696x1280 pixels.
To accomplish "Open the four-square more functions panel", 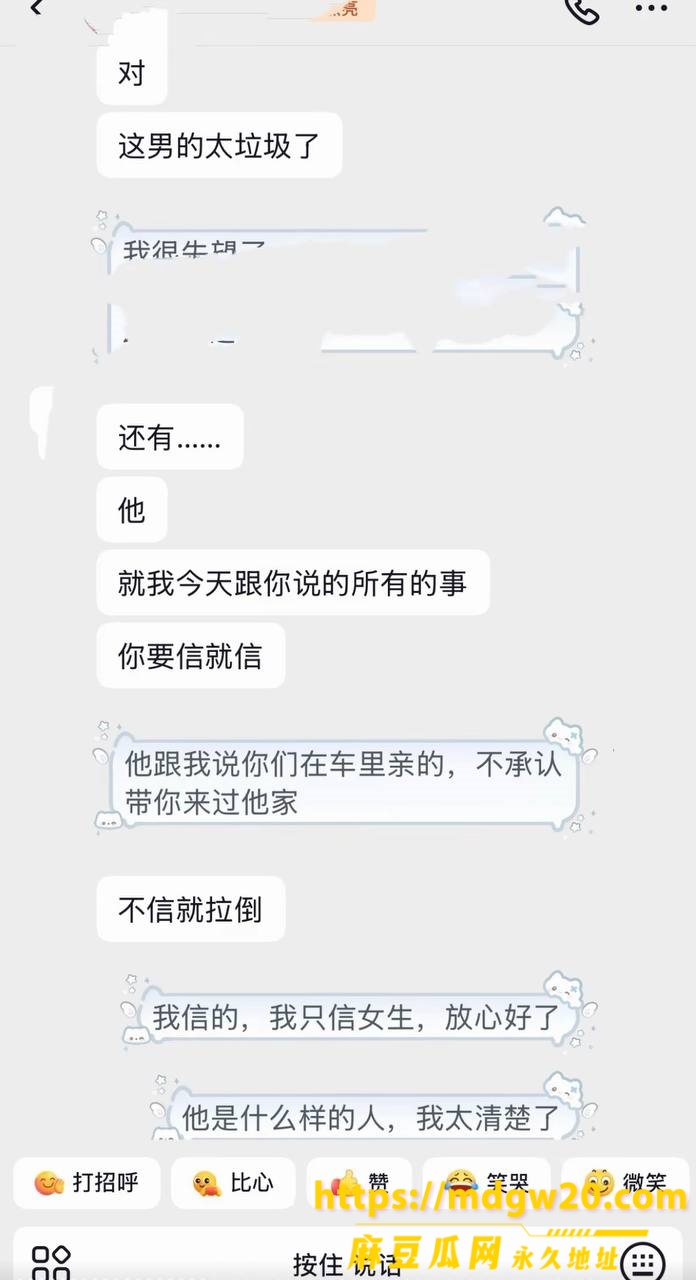I will (51, 1261).
